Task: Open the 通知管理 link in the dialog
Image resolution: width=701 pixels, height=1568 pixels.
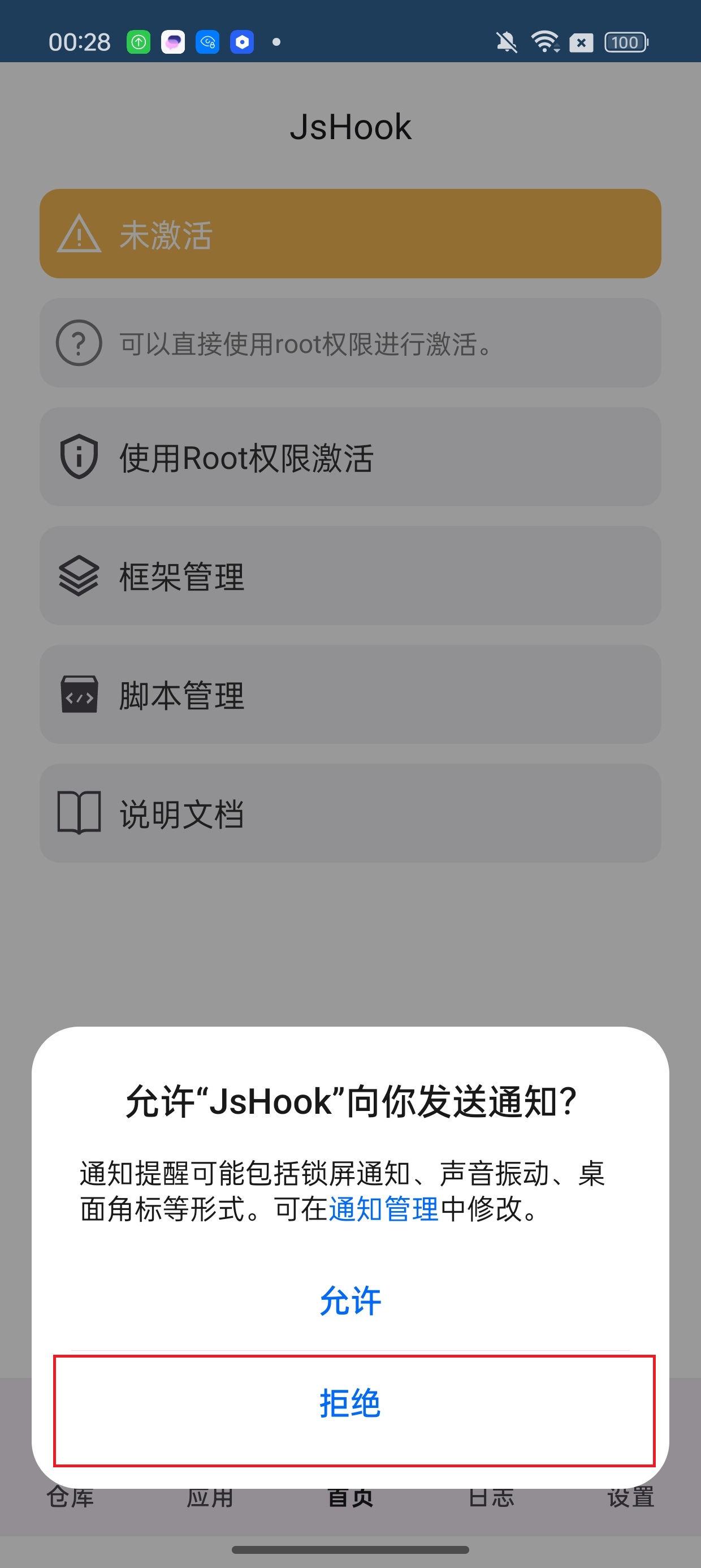Action: [383, 1210]
